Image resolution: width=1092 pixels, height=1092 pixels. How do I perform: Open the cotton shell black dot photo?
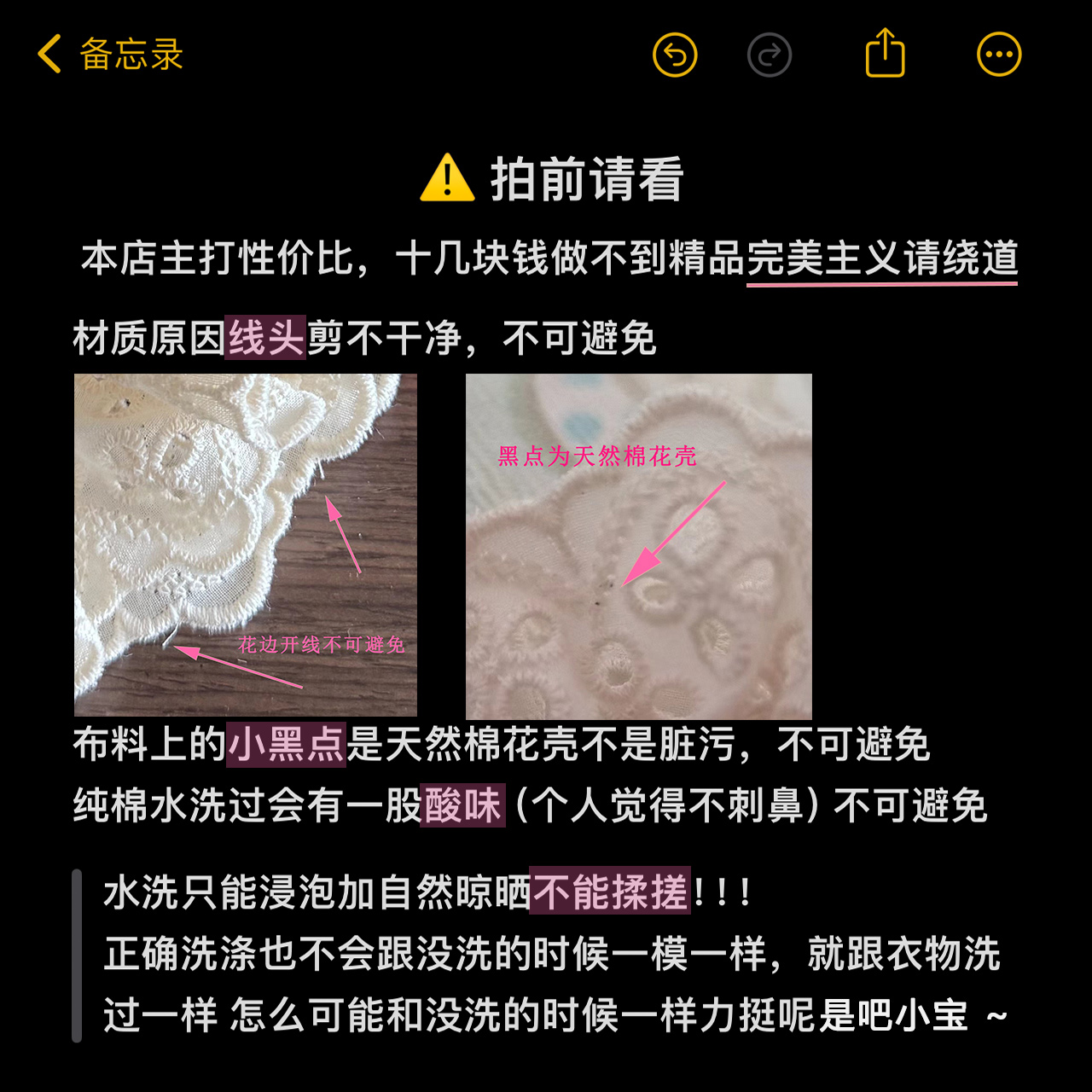[638, 544]
